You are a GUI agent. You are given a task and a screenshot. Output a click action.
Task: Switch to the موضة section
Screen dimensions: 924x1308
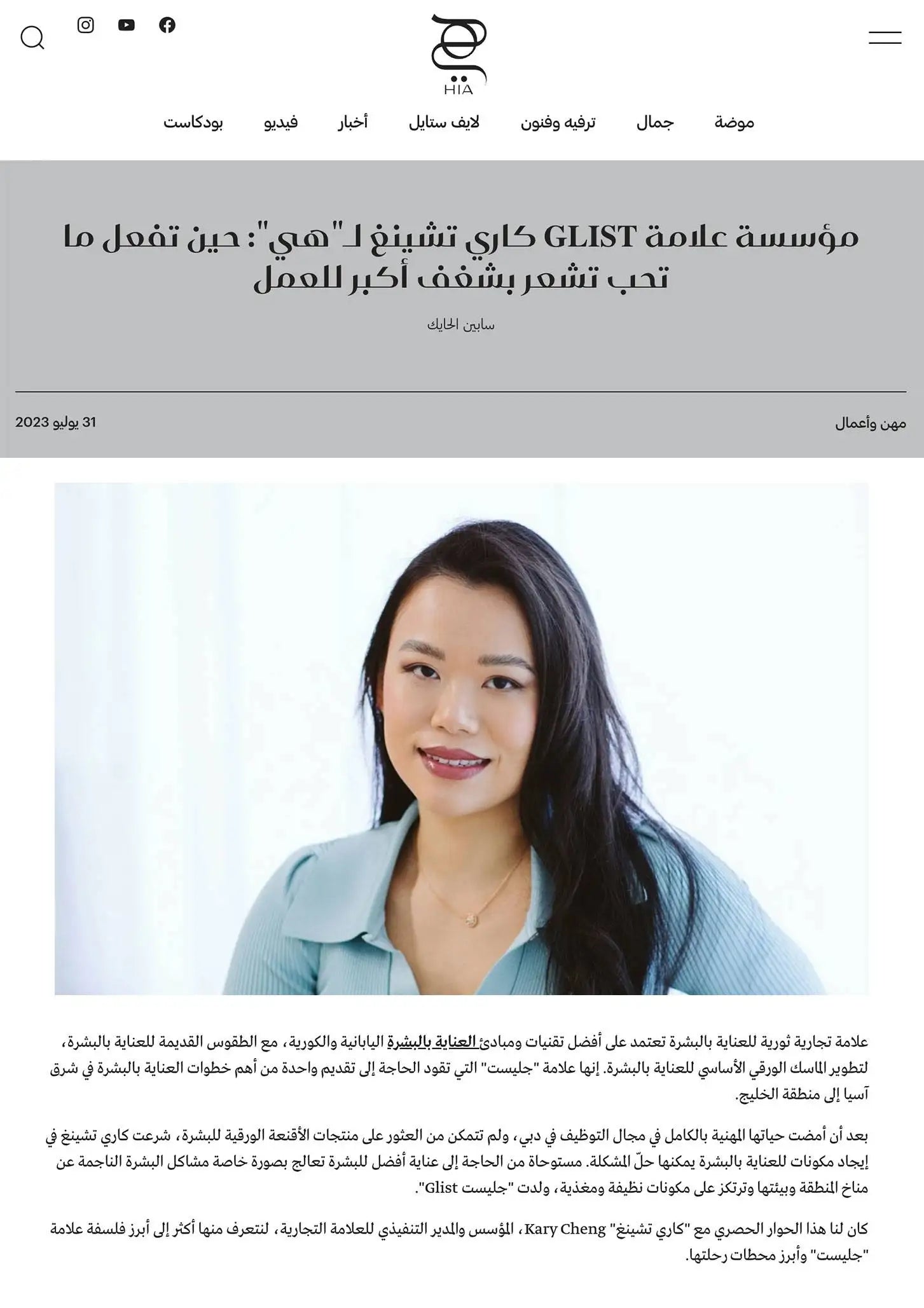click(x=734, y=122)
